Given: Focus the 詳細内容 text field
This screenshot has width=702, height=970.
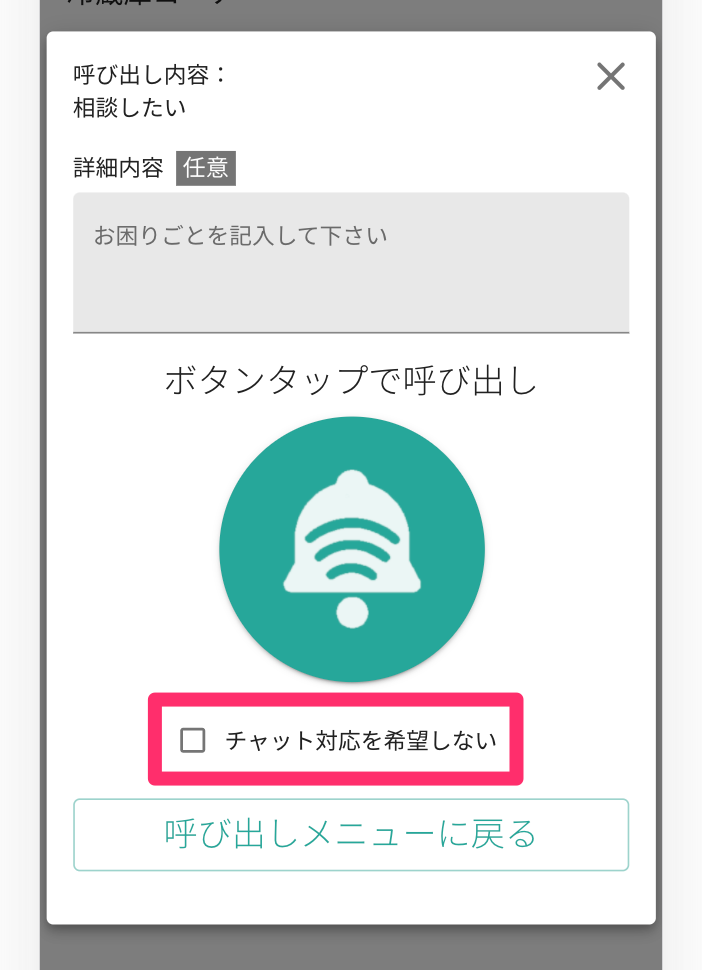Looking at the screenshot, I should pos(350,262).
